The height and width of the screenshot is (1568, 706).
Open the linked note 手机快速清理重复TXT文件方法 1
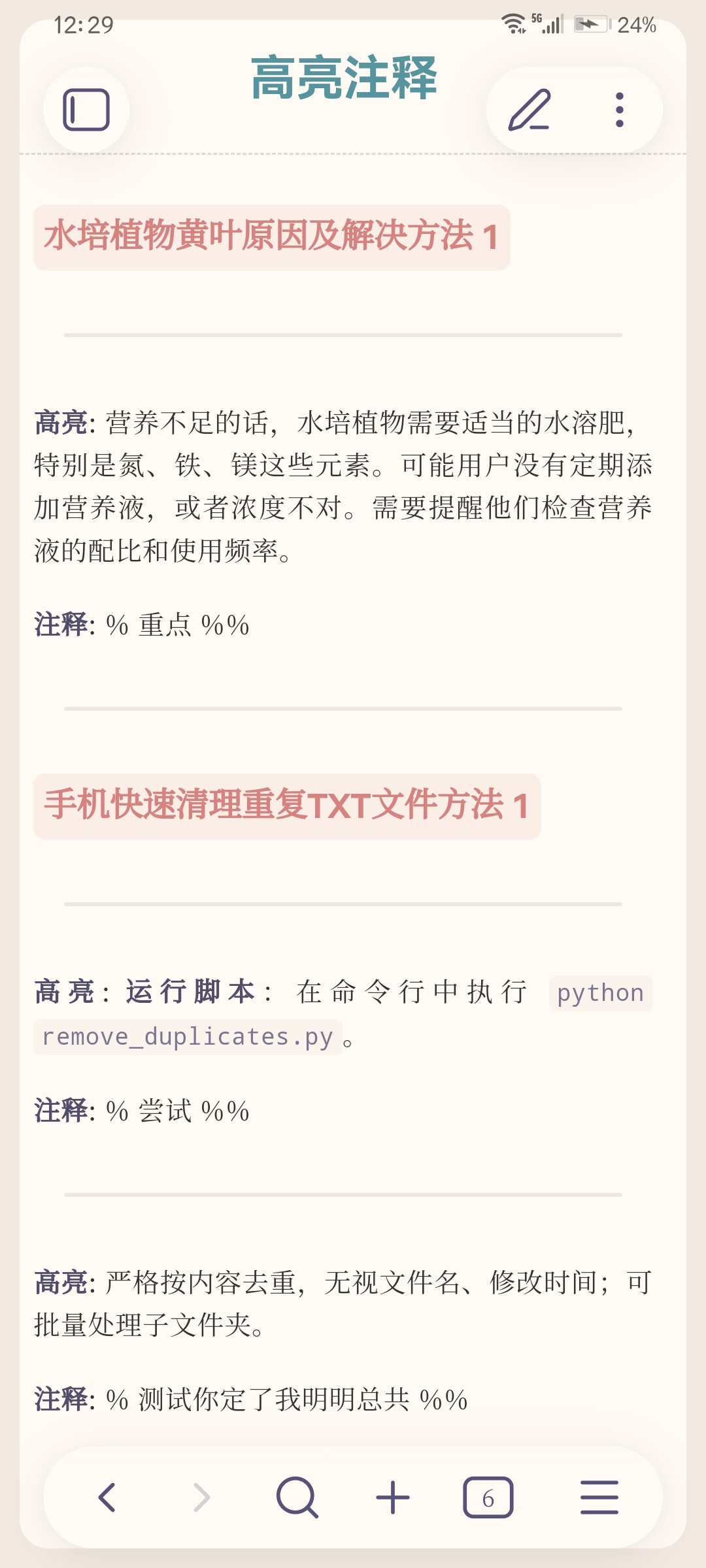tap(286, 806)
